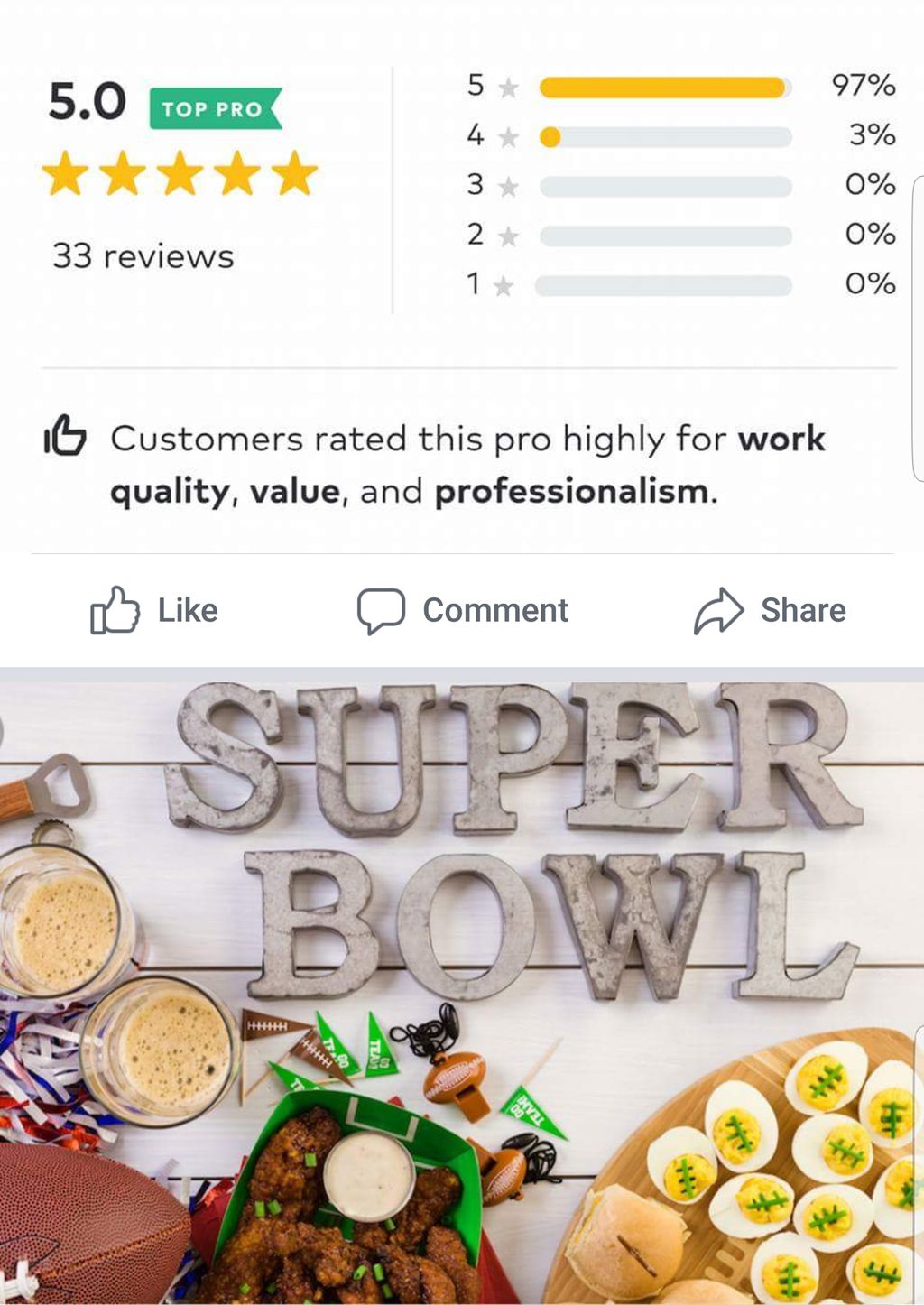Share the Top Pro reviews post

coord(770,611)
